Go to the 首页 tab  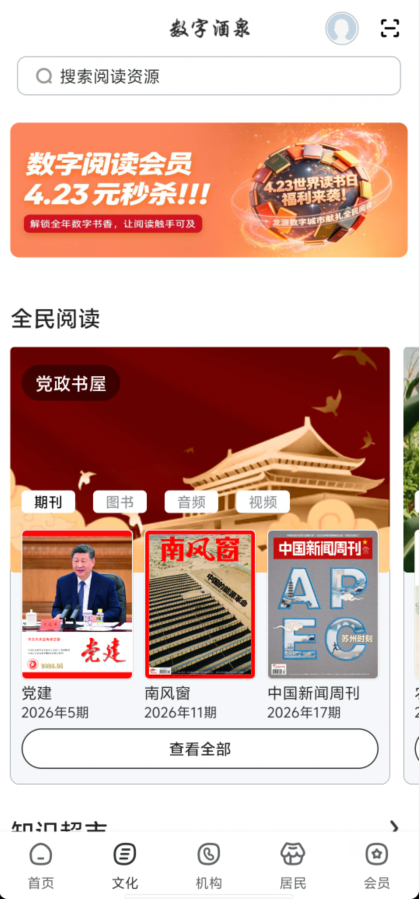(41, 865)
